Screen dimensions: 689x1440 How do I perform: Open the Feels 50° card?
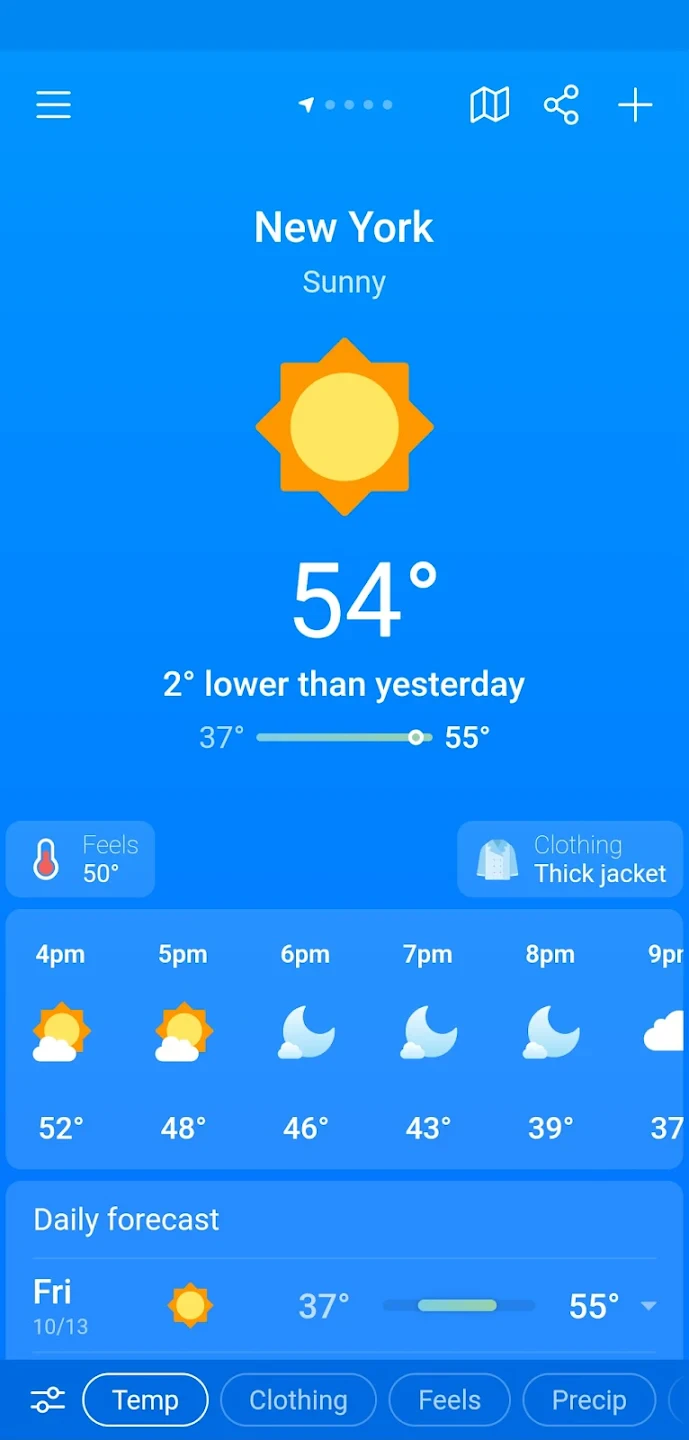click(81, 859)
